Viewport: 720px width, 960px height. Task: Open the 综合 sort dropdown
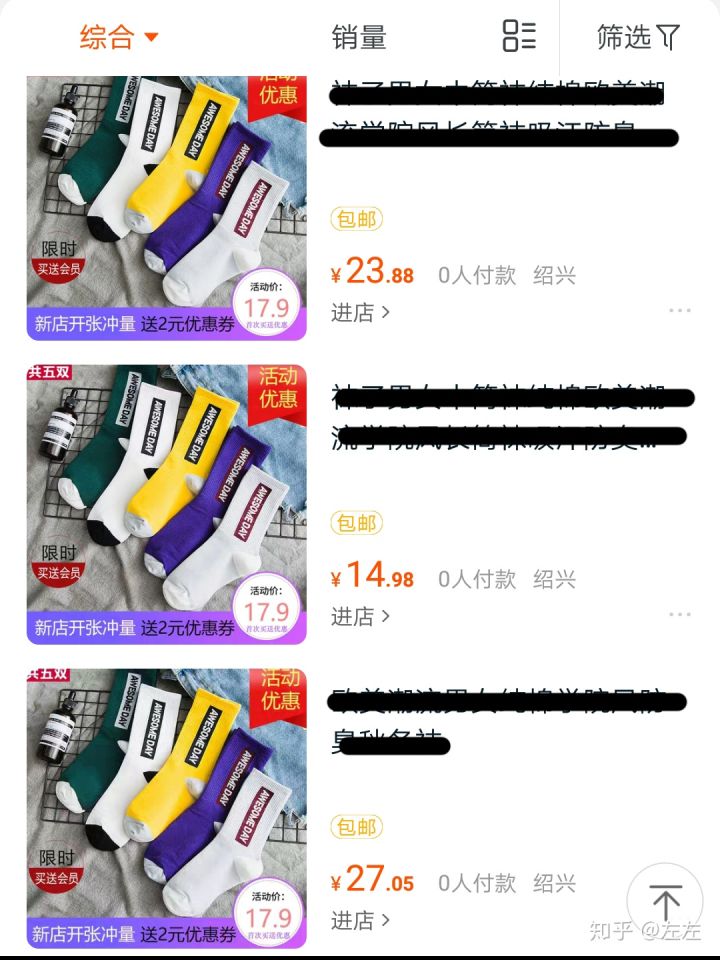(119, 38)
